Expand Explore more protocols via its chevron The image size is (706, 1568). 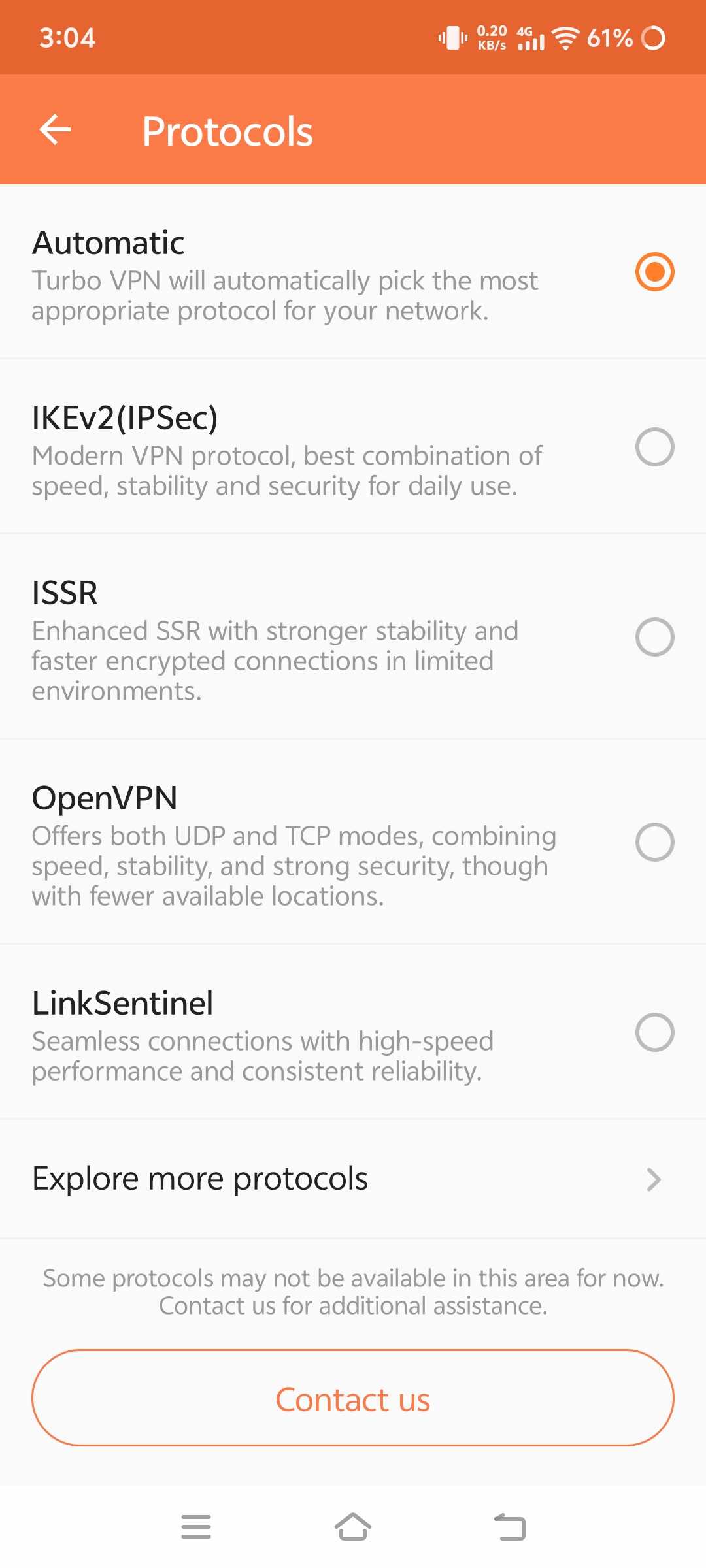pos(654,1179)
